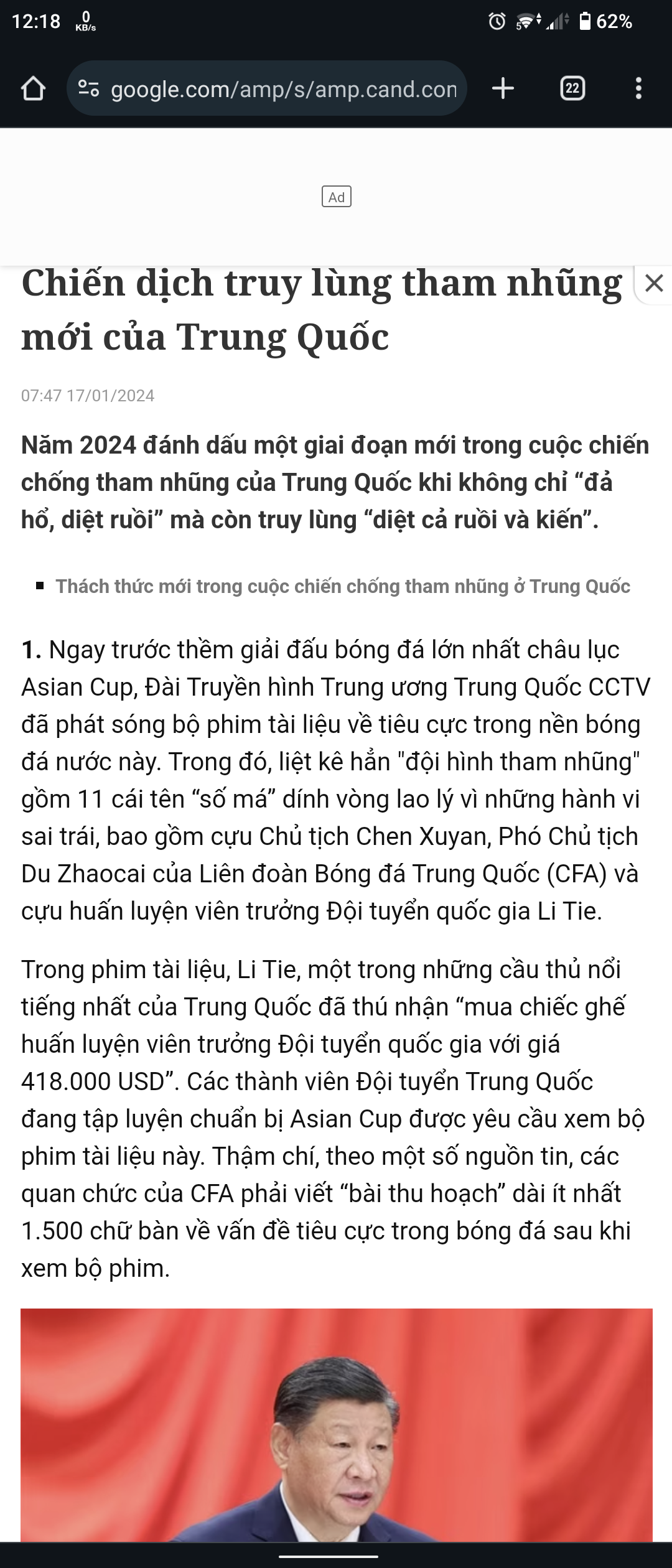This screenshot has height=1568, width=672.
Task: Open a new browser tab
Action: coord(503,88)
